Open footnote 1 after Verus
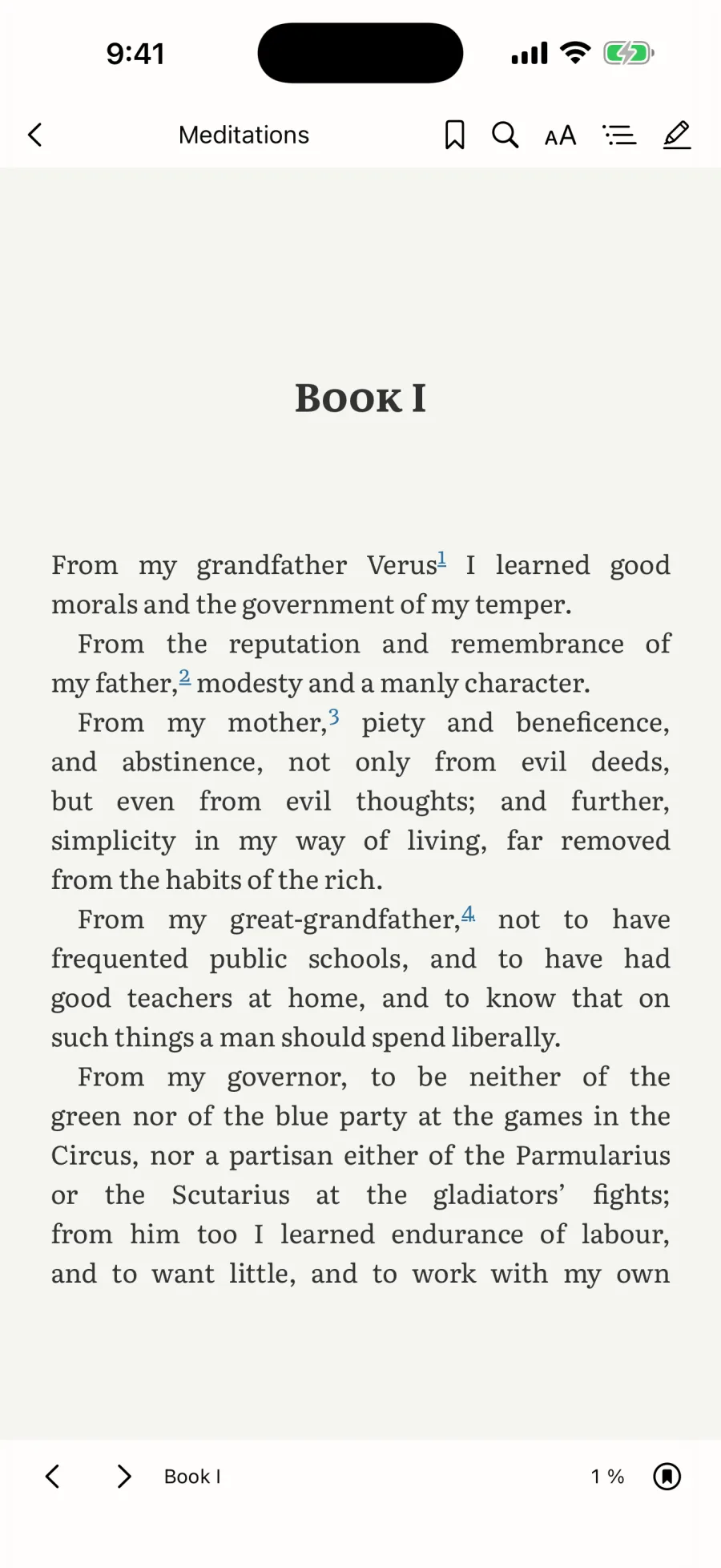Screen dimensions: 721x1568 click(441, 559)
